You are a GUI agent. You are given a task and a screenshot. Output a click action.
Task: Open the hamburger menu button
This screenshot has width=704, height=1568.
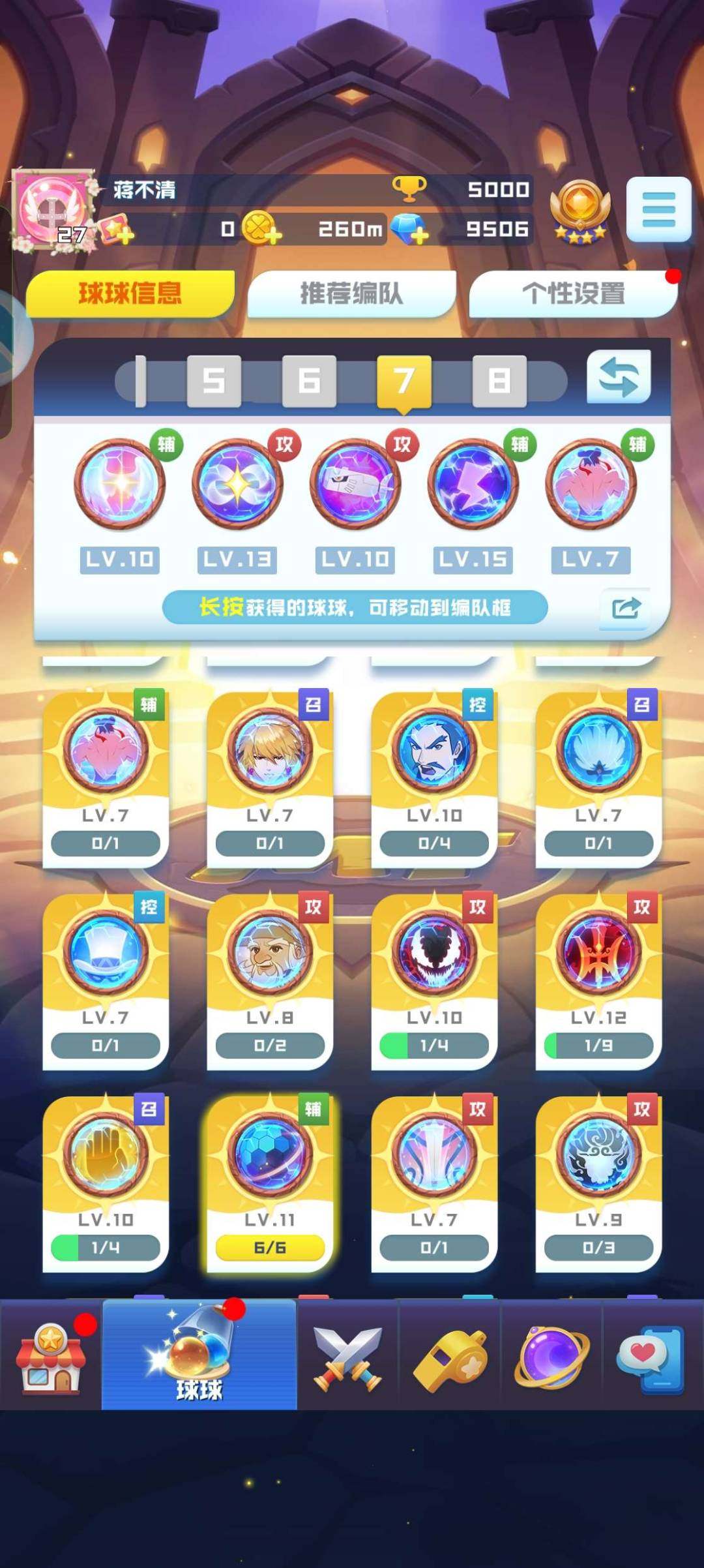(x=658, y=209)
